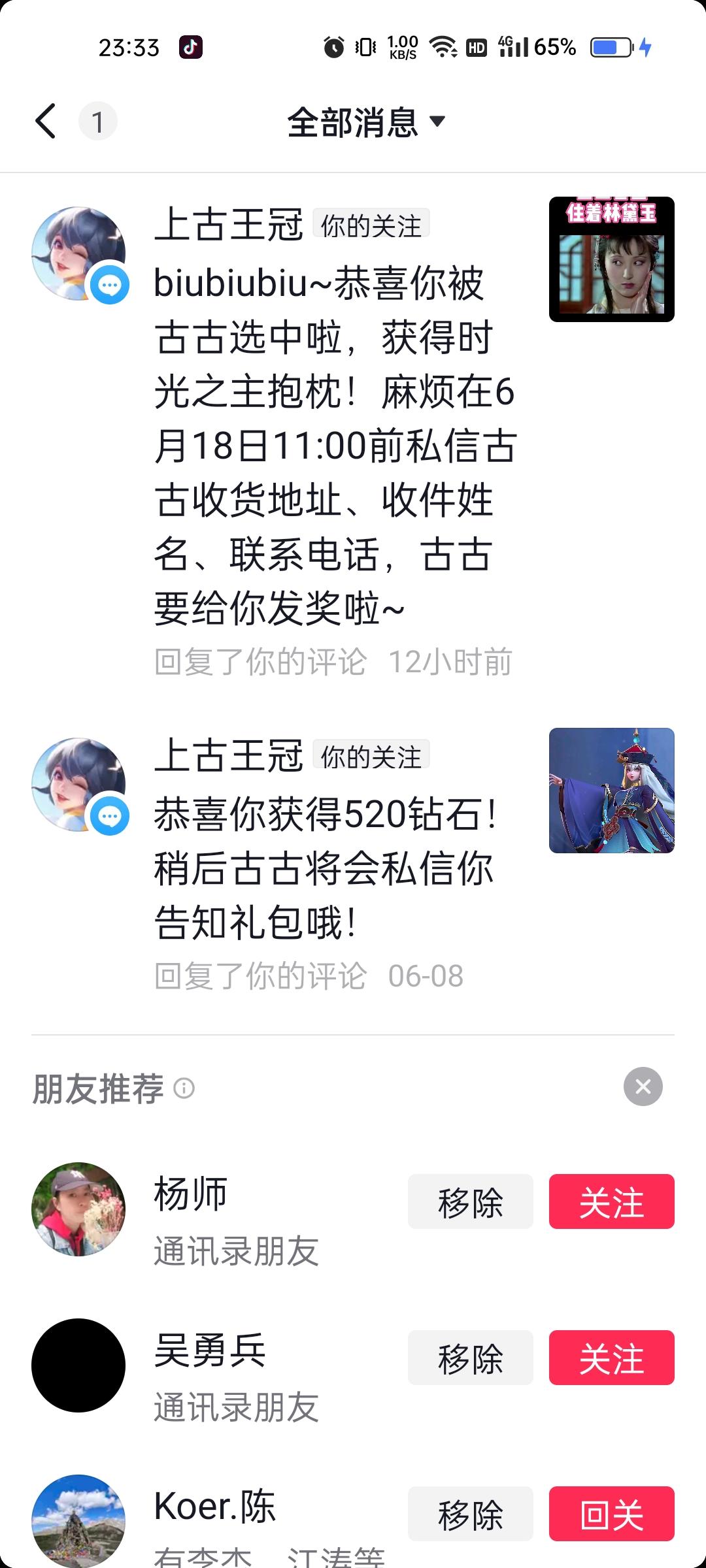The image size is (706, 1568).
Task: Open 上古王冠's reply about the 时光之主抱枕 prize
Action: pos(335,444)
